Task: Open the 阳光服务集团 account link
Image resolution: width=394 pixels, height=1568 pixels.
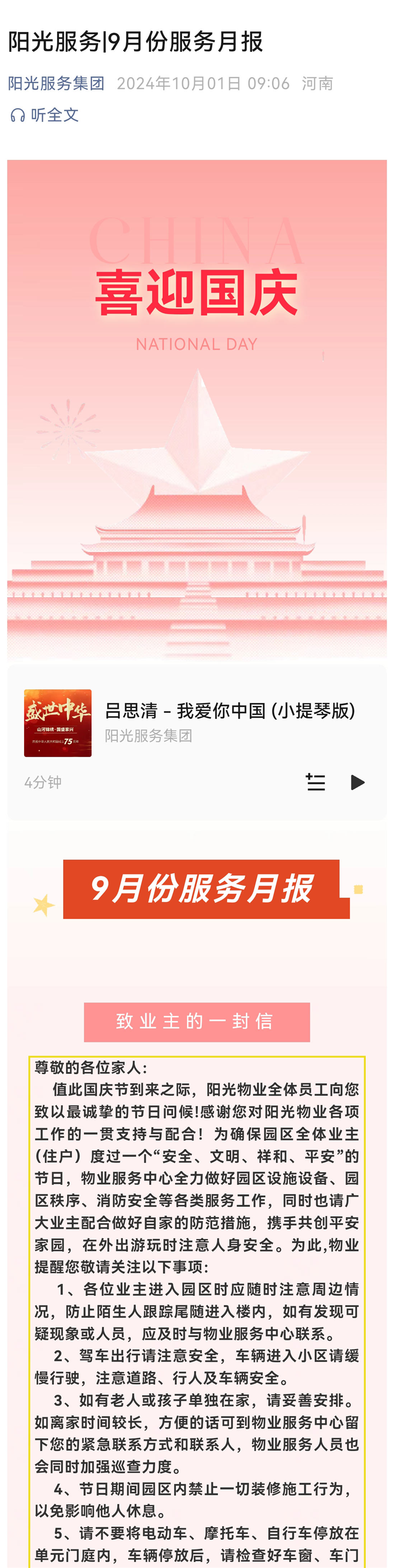Action: pyautogui.click(x=56, y=83)
